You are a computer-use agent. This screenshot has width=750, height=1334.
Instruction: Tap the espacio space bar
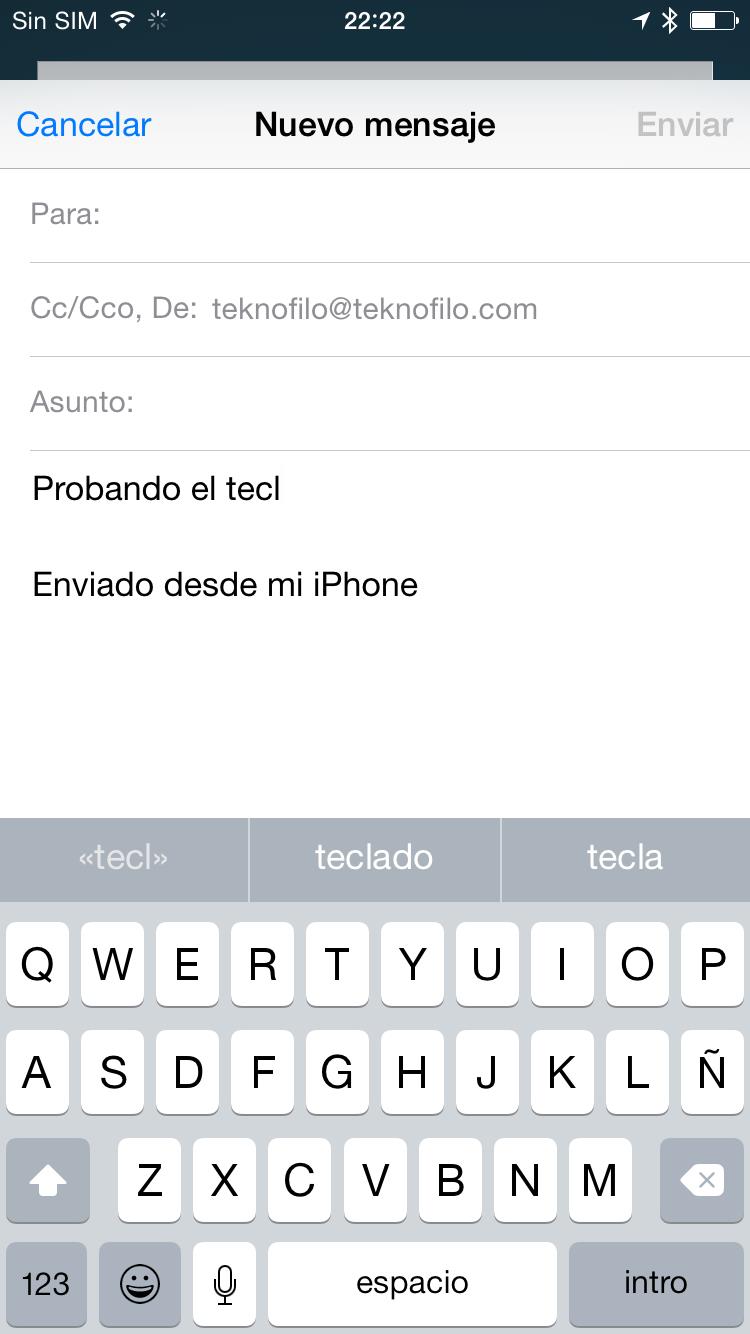click(x=412, y=1284)
